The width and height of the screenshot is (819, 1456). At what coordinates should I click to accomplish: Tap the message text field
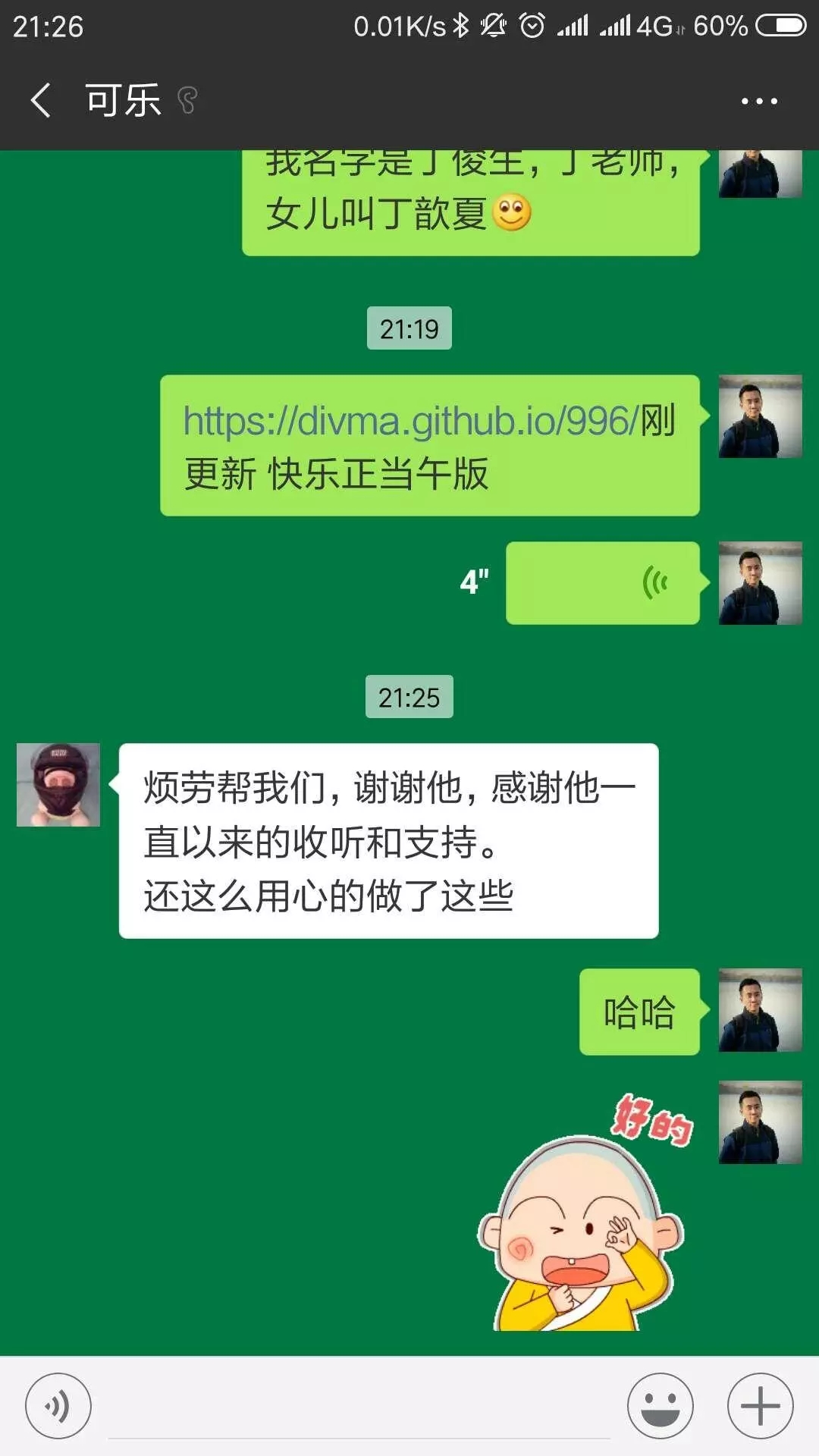[359, 1407]
